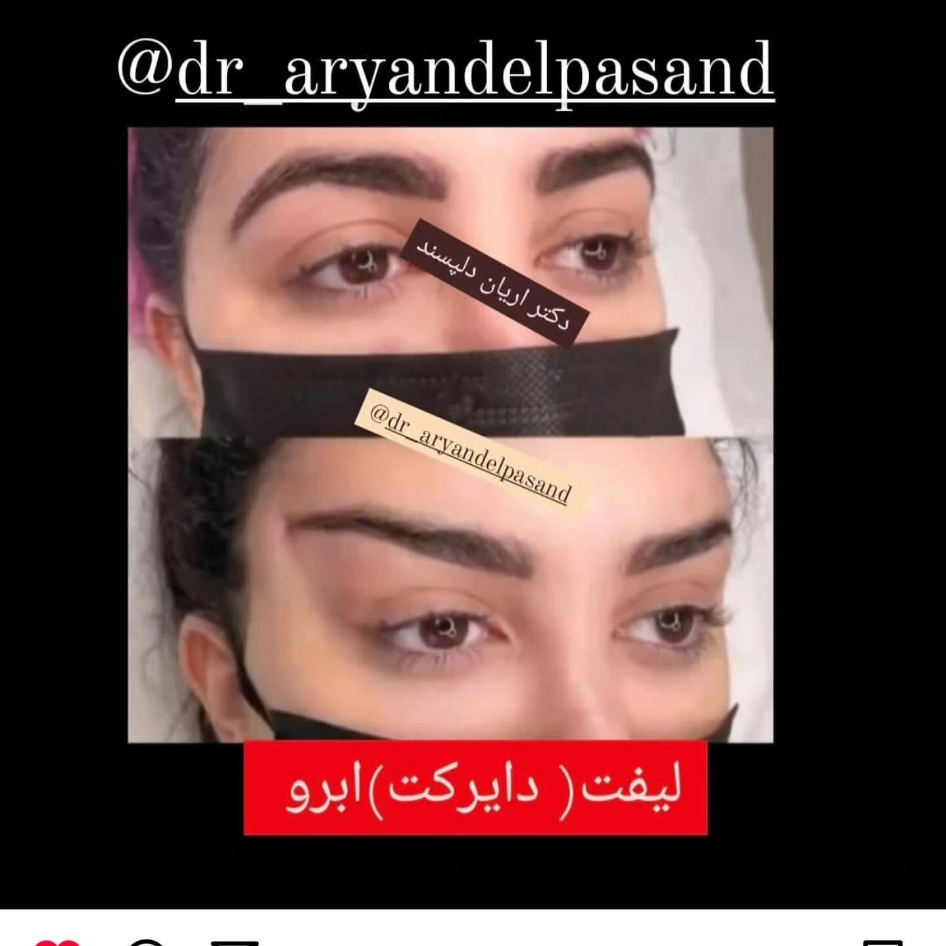Tap the brow lift before-after post image
946x946 pixels.
(x=450, y=435)
